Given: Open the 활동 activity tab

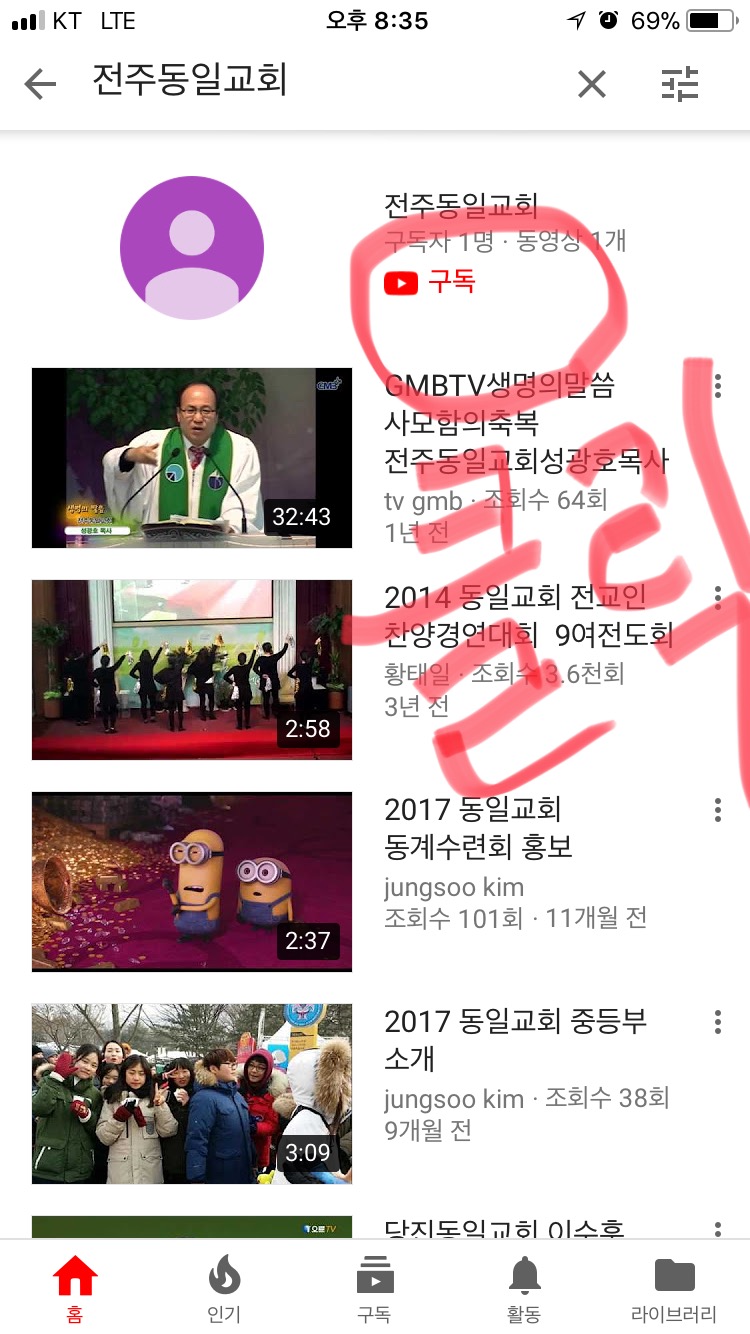Looking at the screenshot, I should coord(524,1288).
